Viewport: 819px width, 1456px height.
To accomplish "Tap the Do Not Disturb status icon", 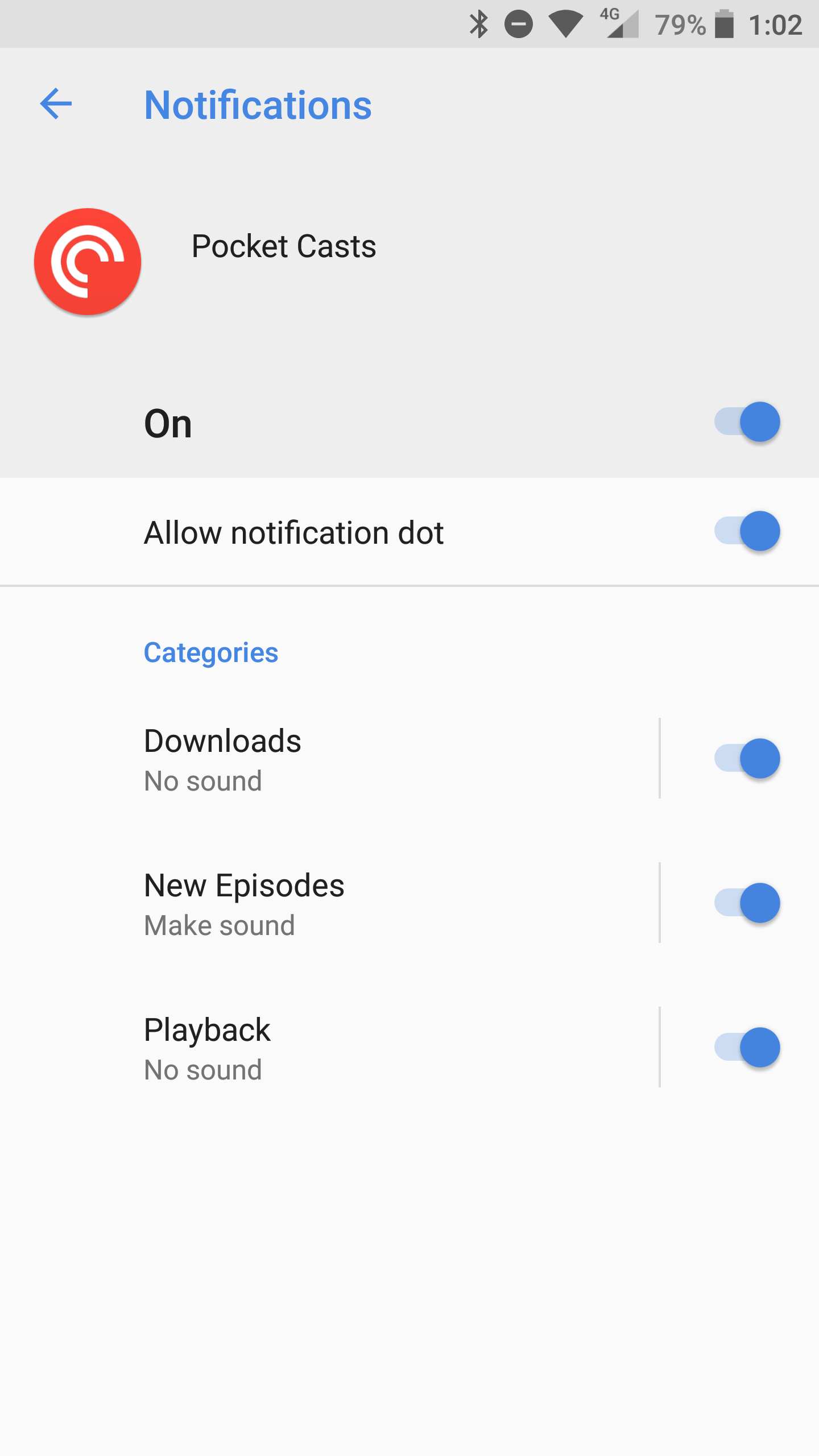I will point(519,23).
